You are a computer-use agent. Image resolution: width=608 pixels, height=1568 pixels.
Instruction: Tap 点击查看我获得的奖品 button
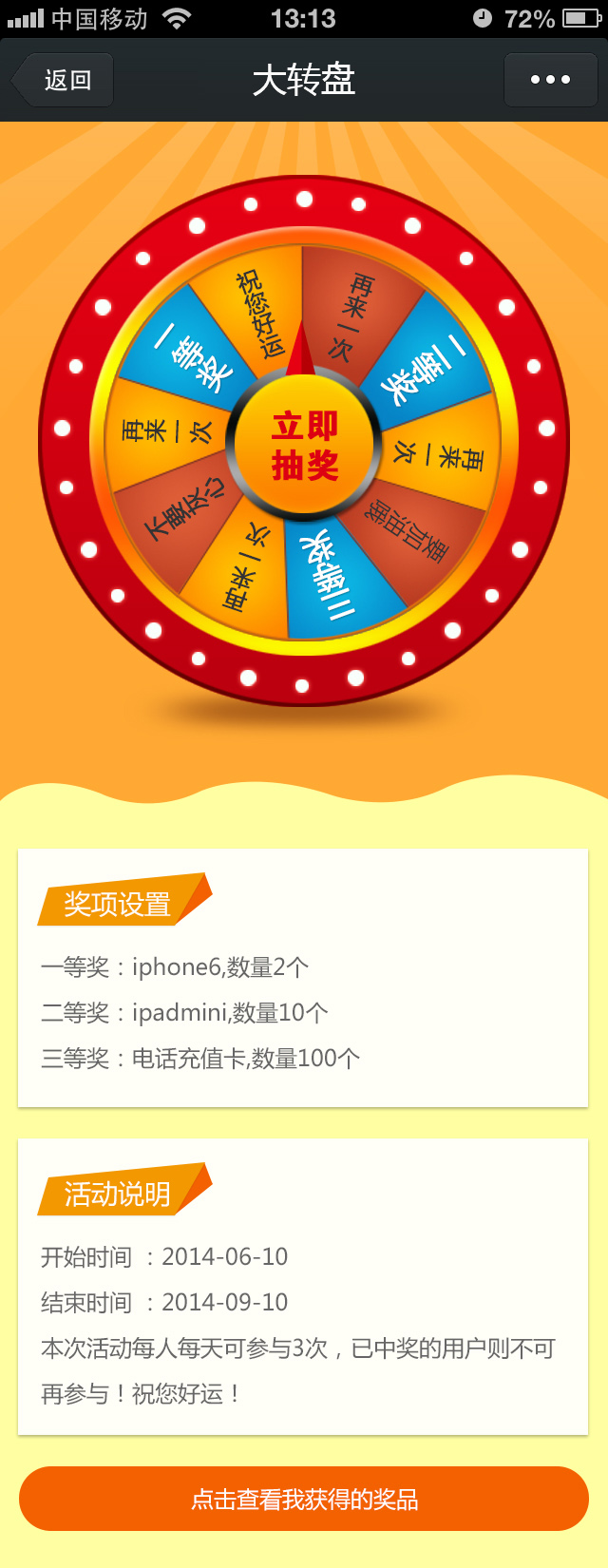304,1499
